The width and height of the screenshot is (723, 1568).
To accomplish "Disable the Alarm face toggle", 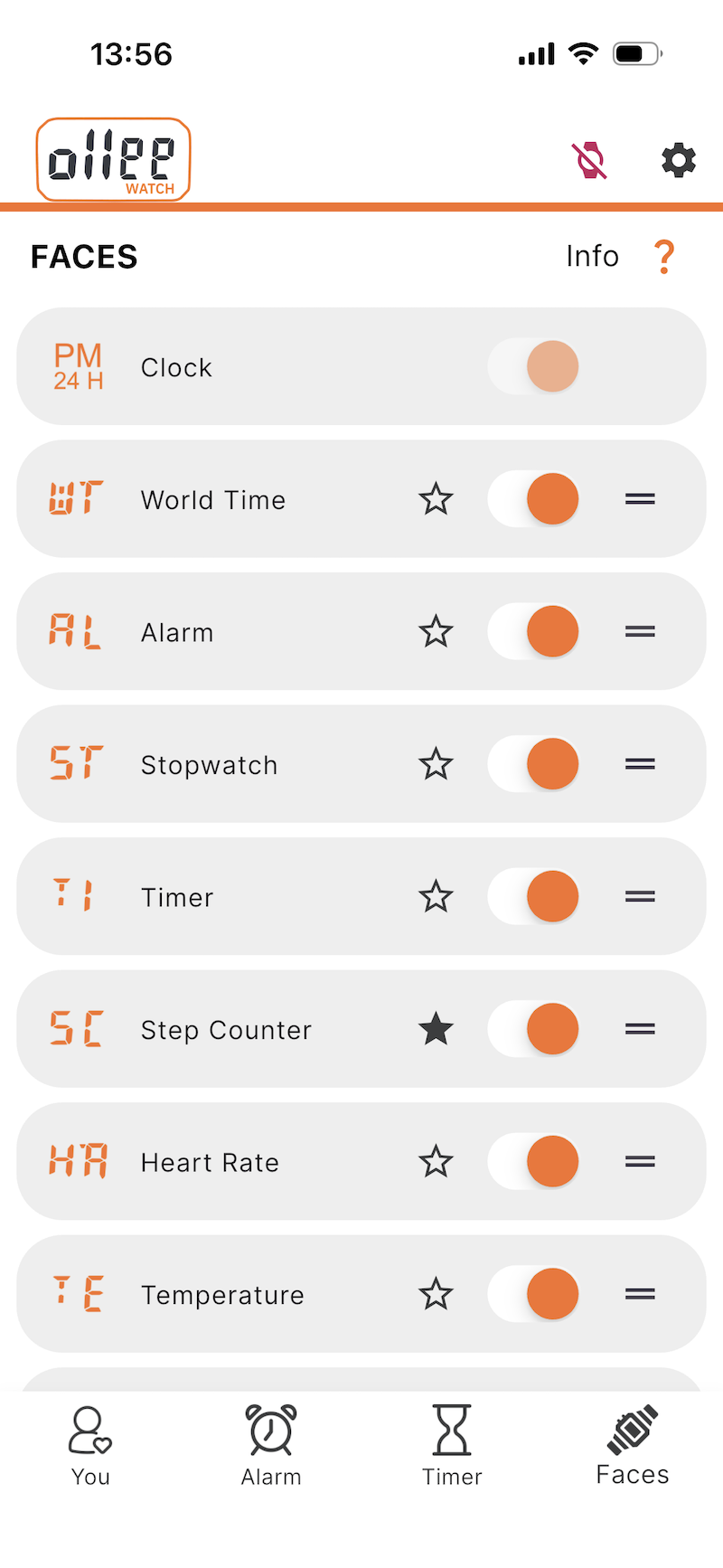I will (534, 631).
